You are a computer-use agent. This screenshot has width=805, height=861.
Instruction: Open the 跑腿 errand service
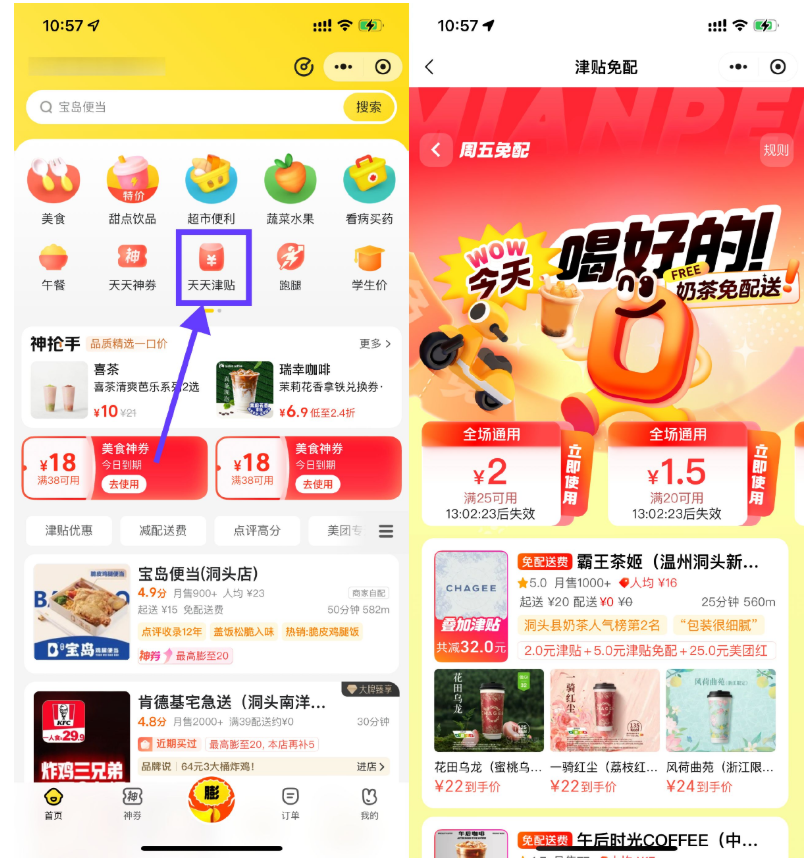tap(290, 265)
